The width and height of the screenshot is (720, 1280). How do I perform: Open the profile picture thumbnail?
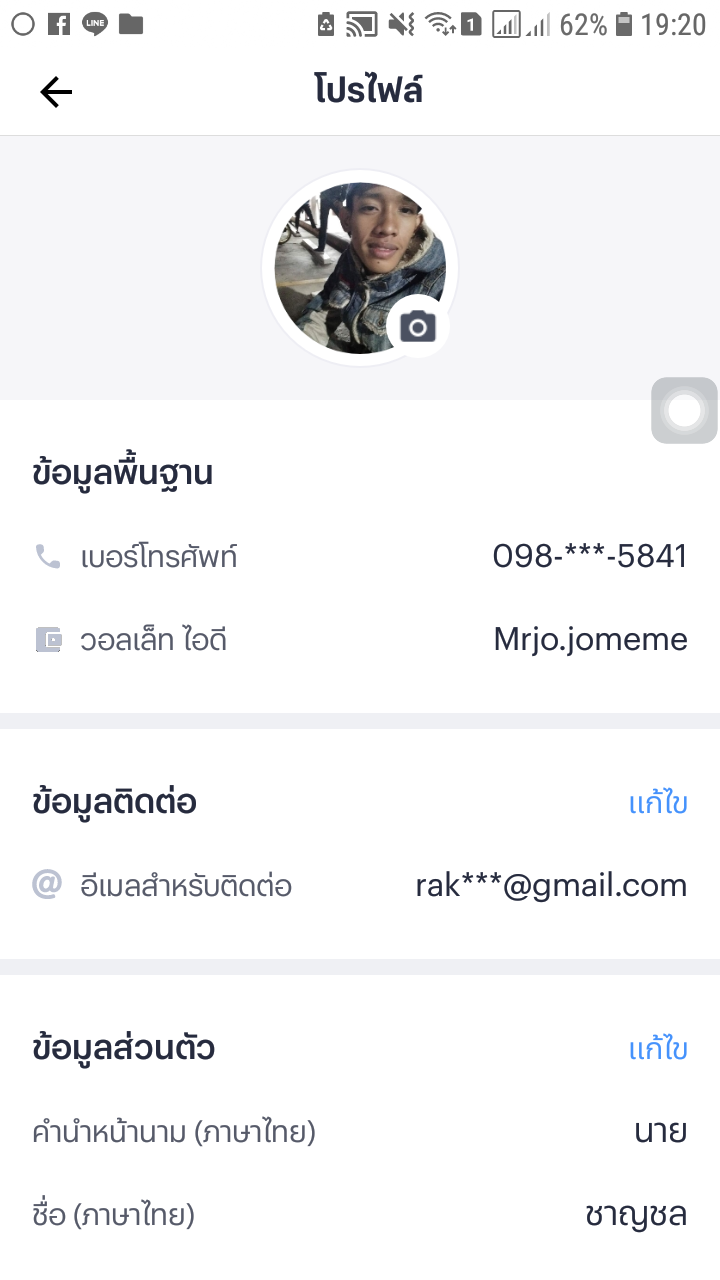point(360,267)
